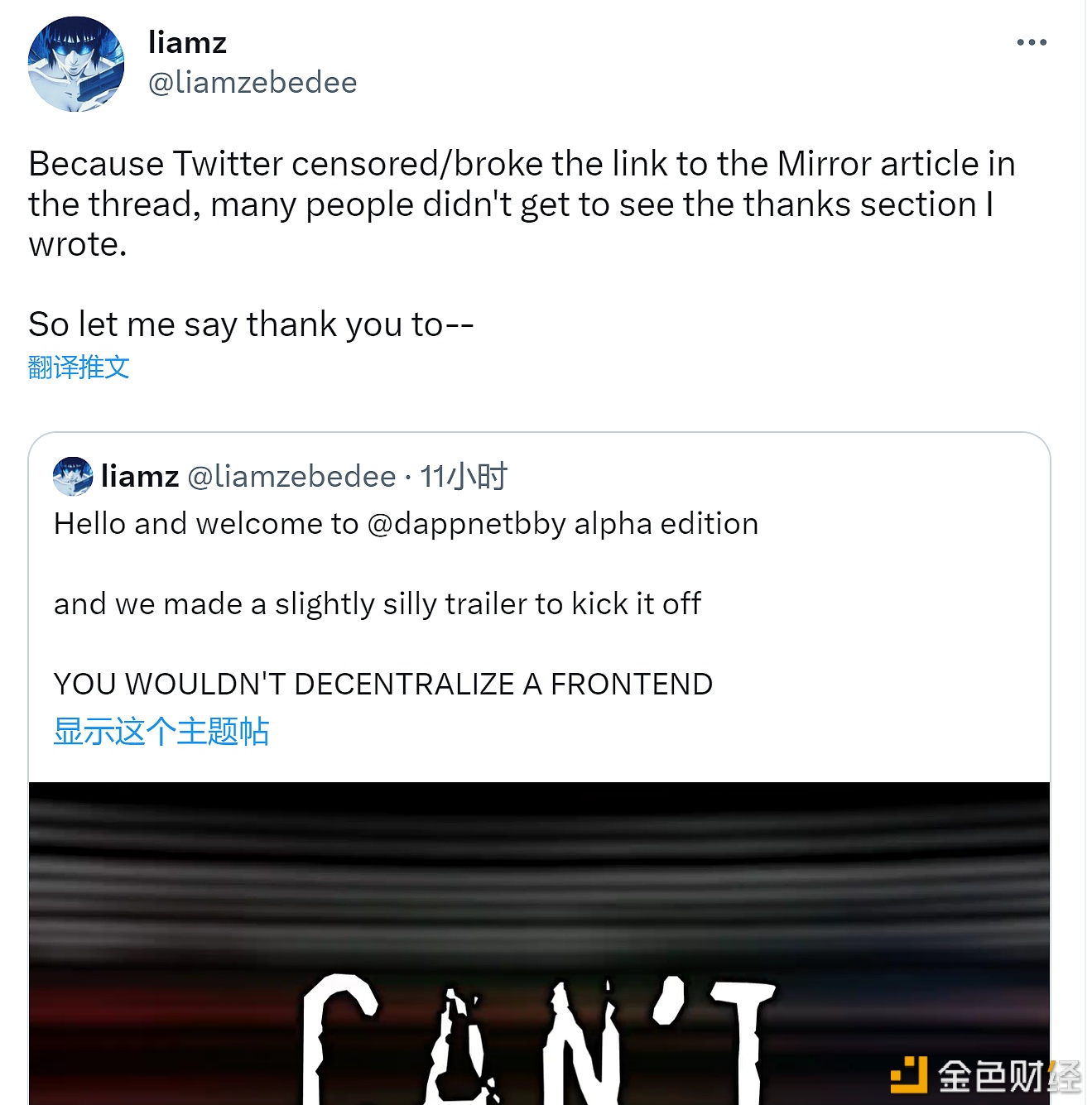The height and width of the screenshot is (1105, 1092).
Task: Play the trailer video in quoted tweet
Action: pos(539,944)
